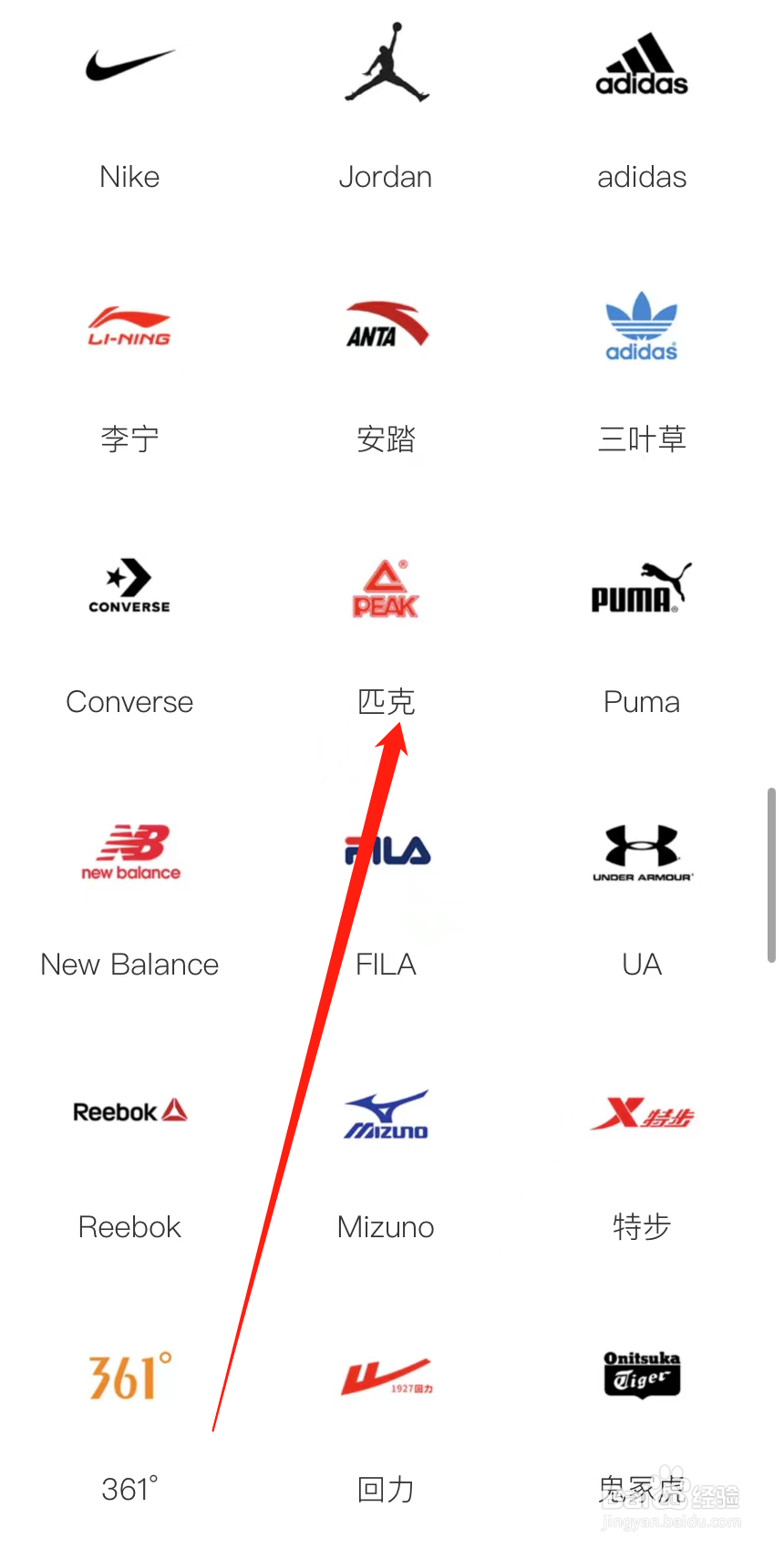Open the 匹克 brand label link
This screenshot has height=1549, width=784.
coord(386,701)
